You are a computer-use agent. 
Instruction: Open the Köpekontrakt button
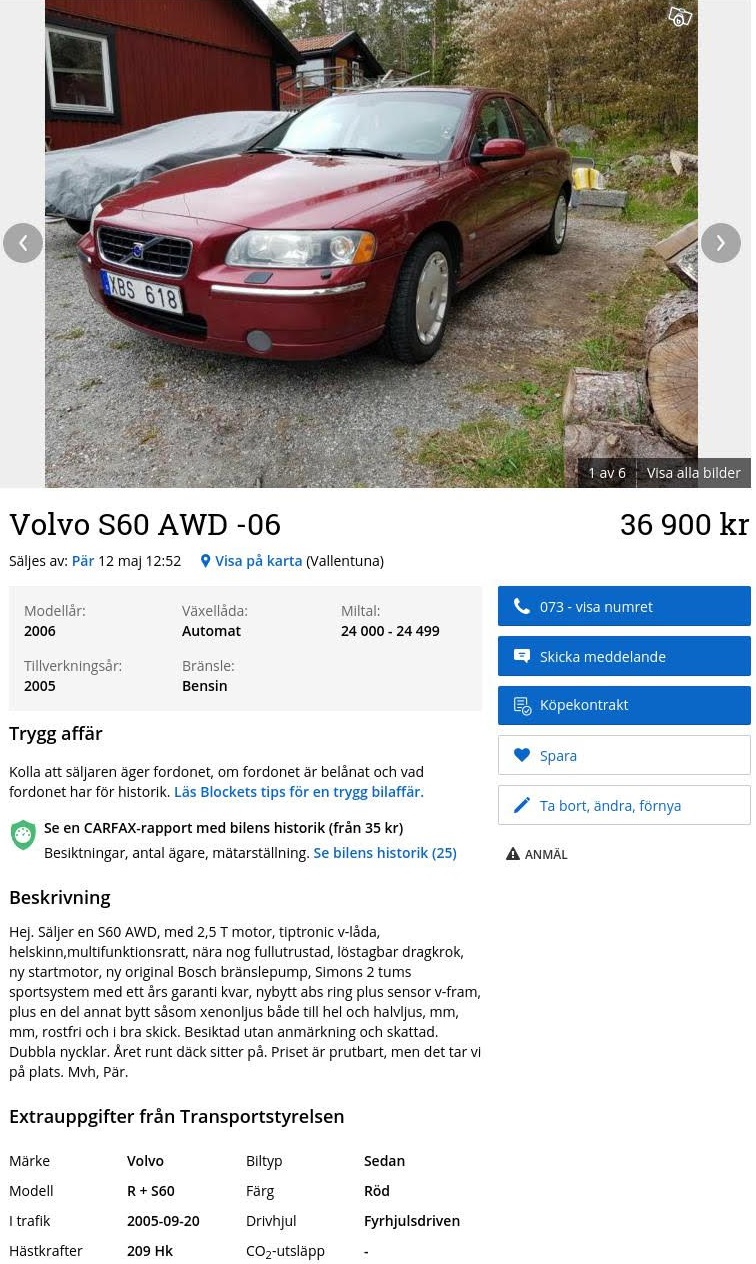click(x=624, y=705)
